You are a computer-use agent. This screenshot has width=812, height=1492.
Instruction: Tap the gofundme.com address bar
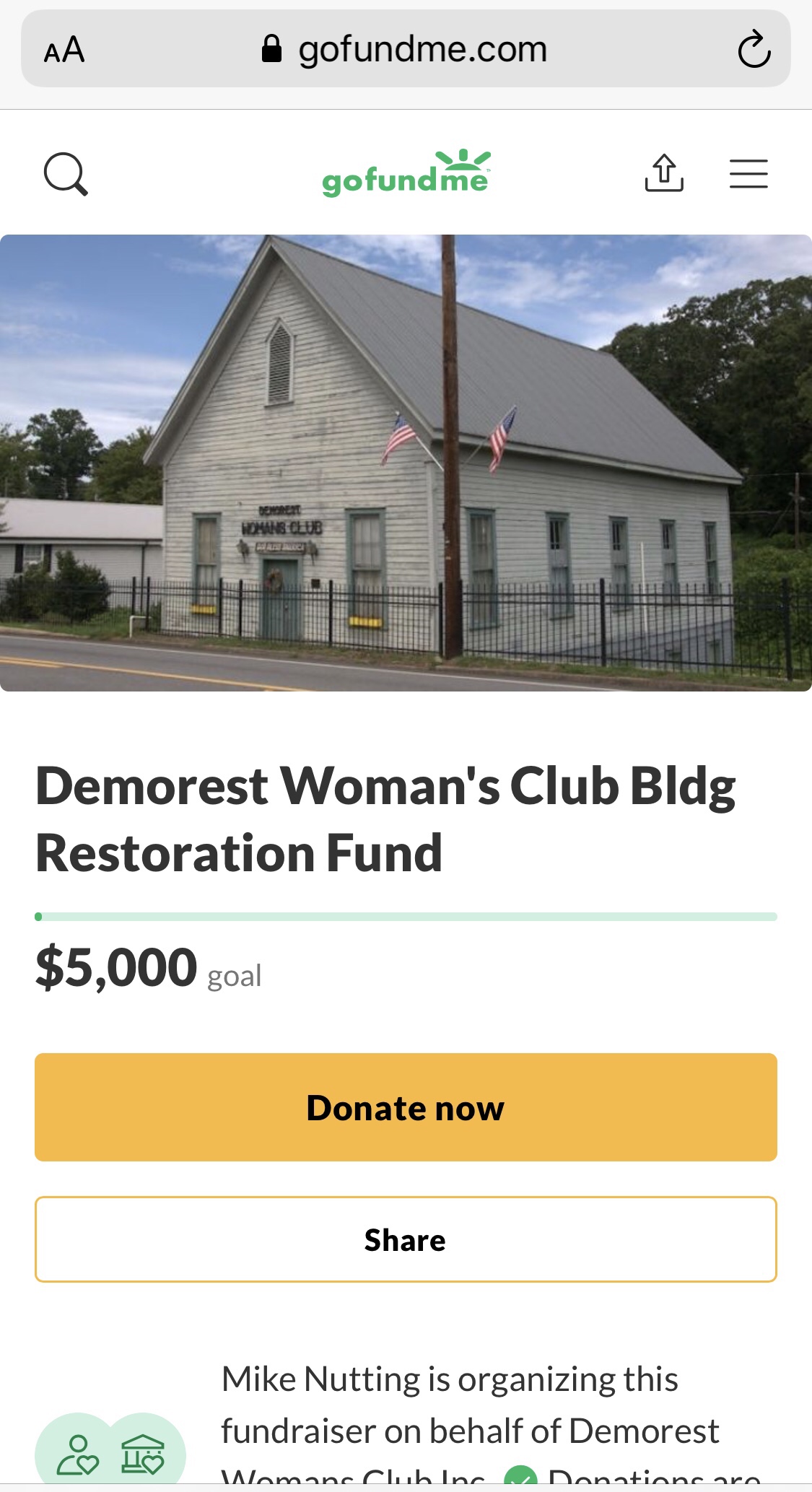pos(404,50)
